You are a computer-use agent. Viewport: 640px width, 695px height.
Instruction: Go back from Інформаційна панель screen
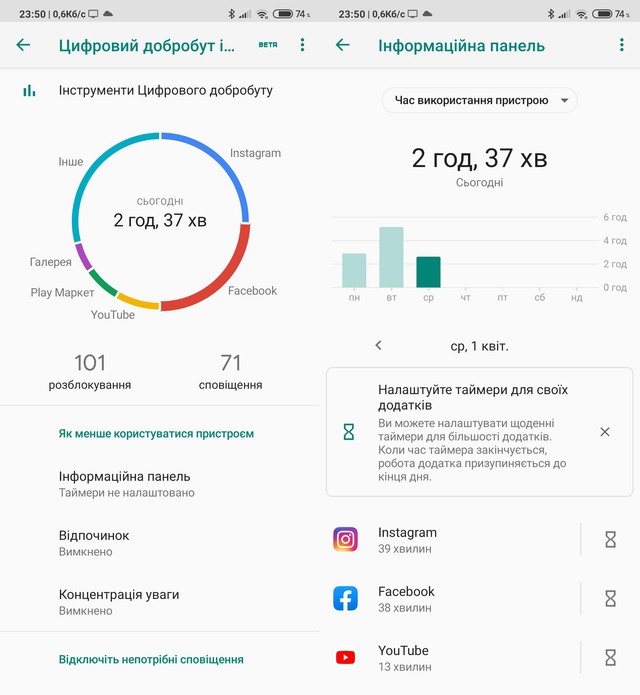343,45
